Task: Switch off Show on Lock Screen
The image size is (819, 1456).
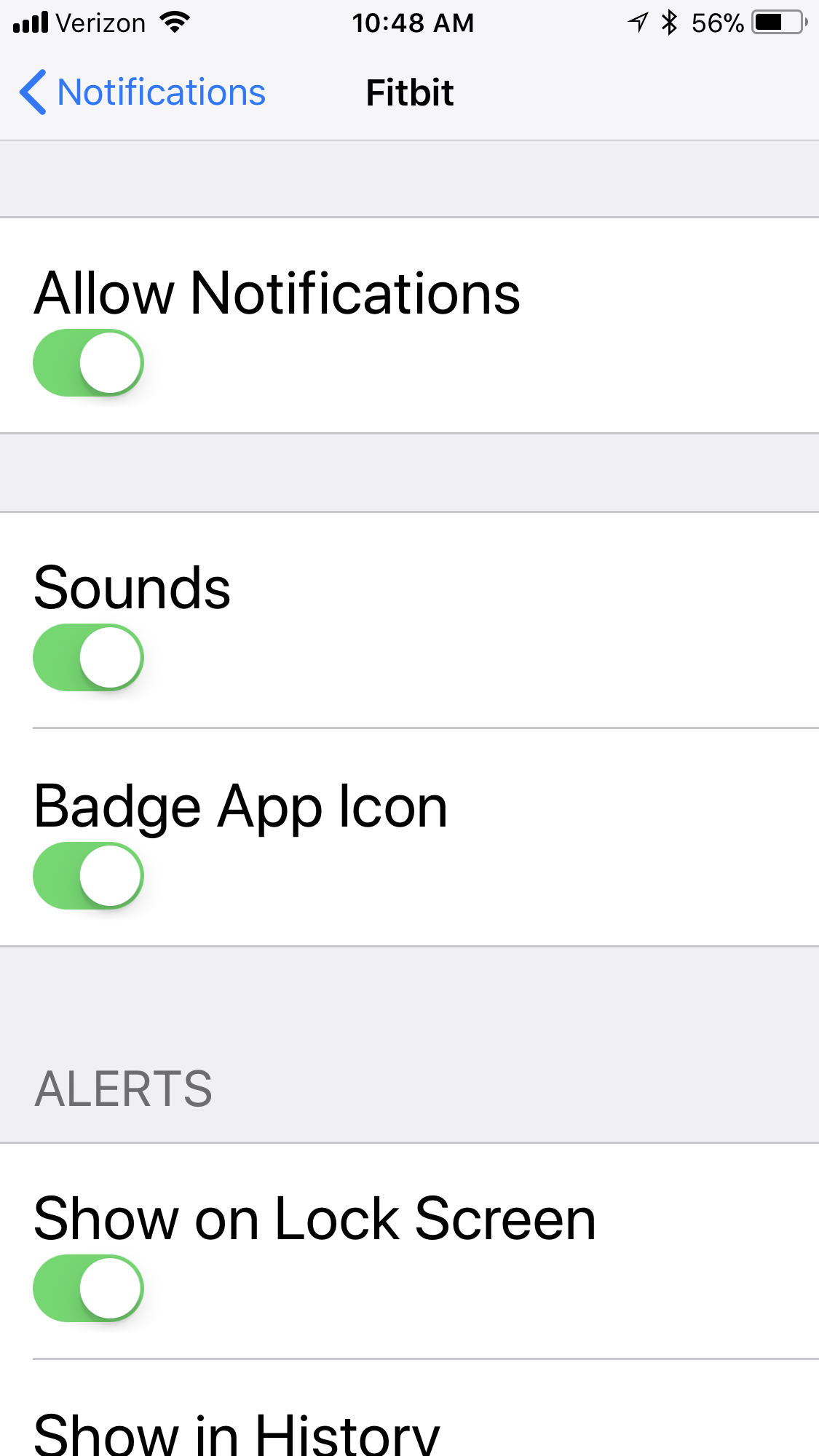Action: [88, 1288]
